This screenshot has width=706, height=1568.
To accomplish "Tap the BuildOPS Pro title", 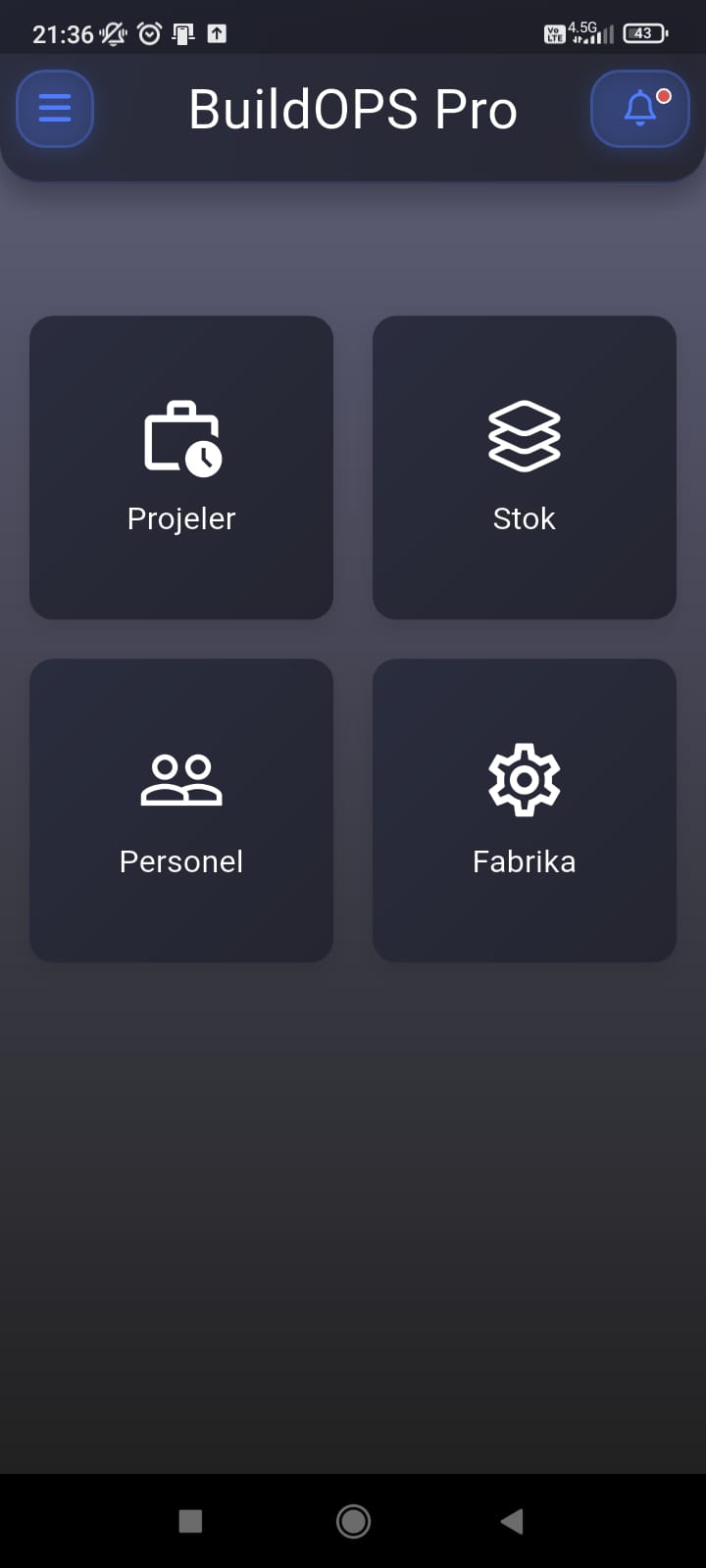I will (x=352, y=109).
